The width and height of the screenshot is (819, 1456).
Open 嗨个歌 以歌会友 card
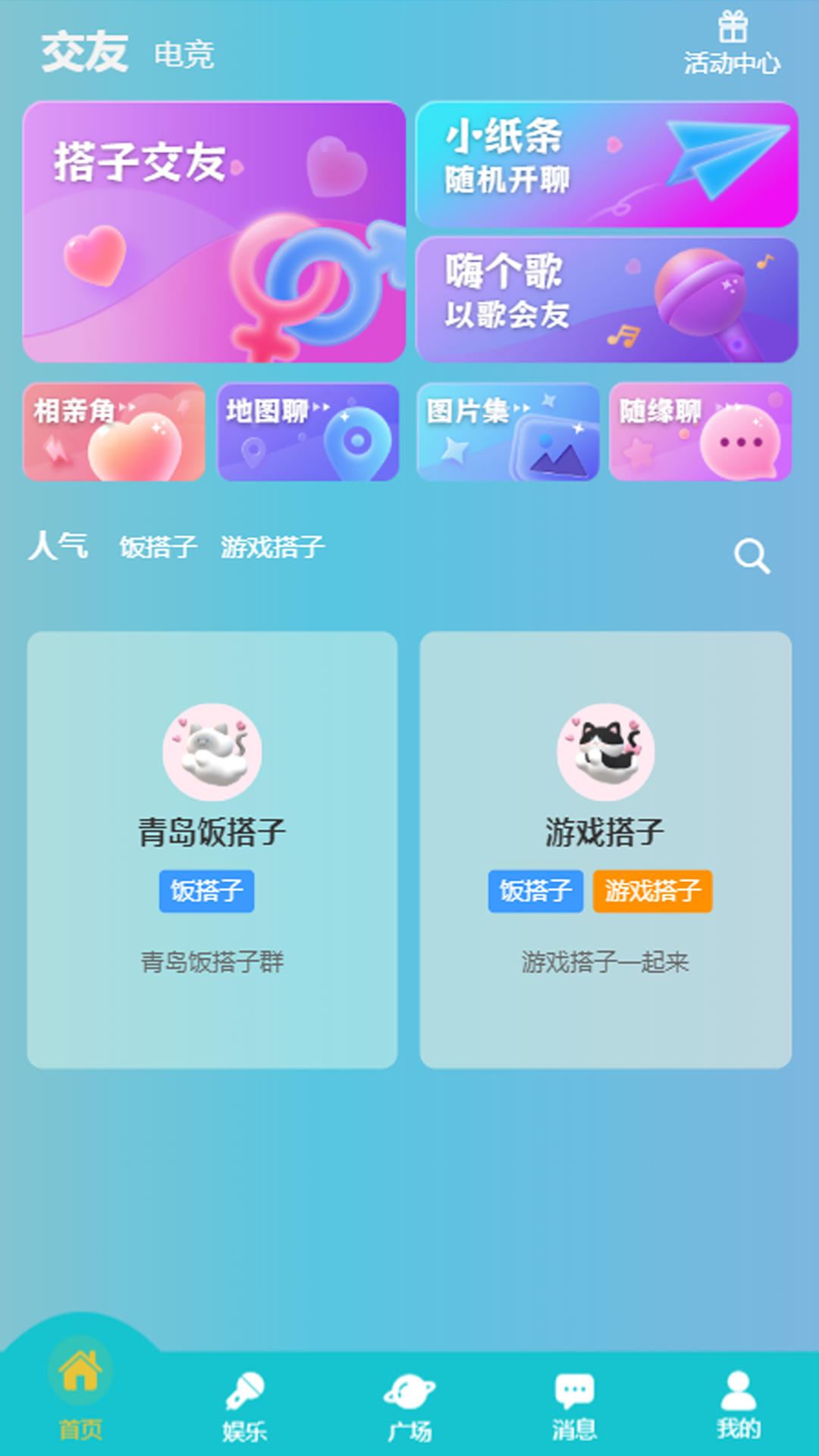coord(607,300)
